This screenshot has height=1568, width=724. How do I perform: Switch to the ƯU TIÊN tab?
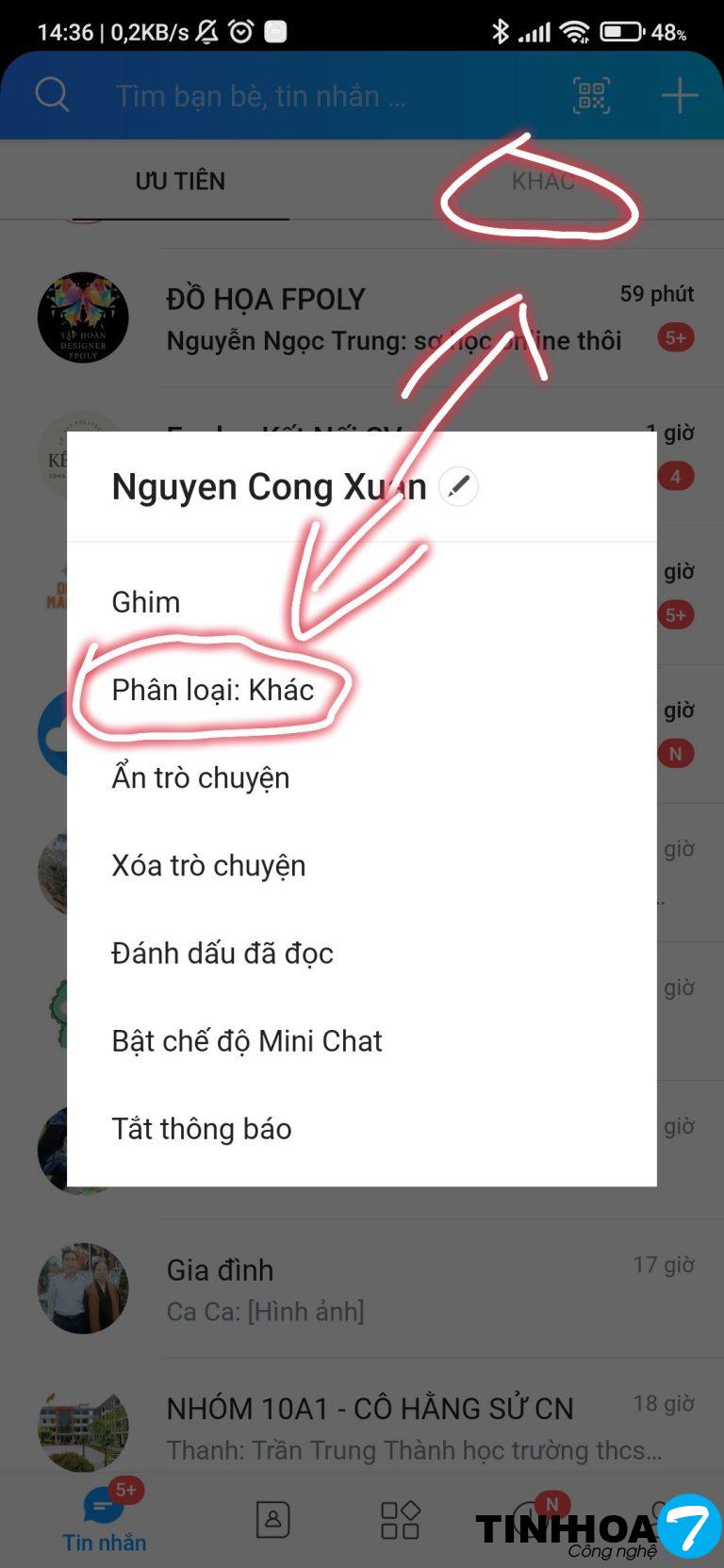click(180, 181)
